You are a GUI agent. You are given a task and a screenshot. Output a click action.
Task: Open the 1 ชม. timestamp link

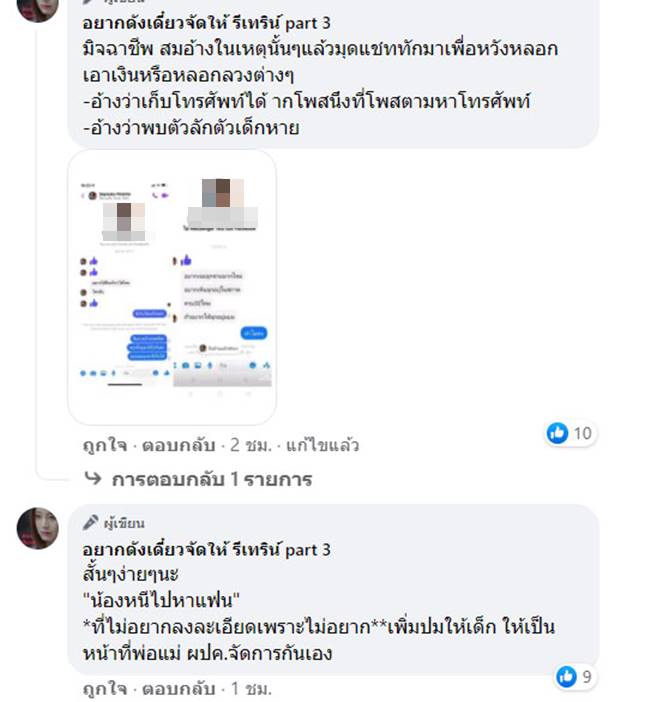(251, 689)
